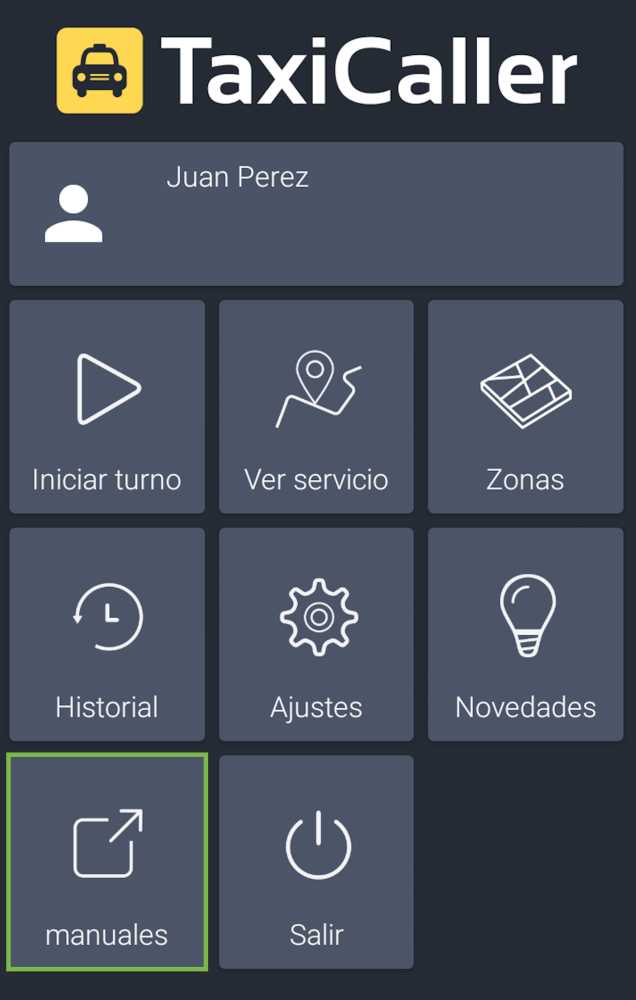Check the Novedades tile
This screenshot has width=636, height=1000.
(x=525, y=635)
